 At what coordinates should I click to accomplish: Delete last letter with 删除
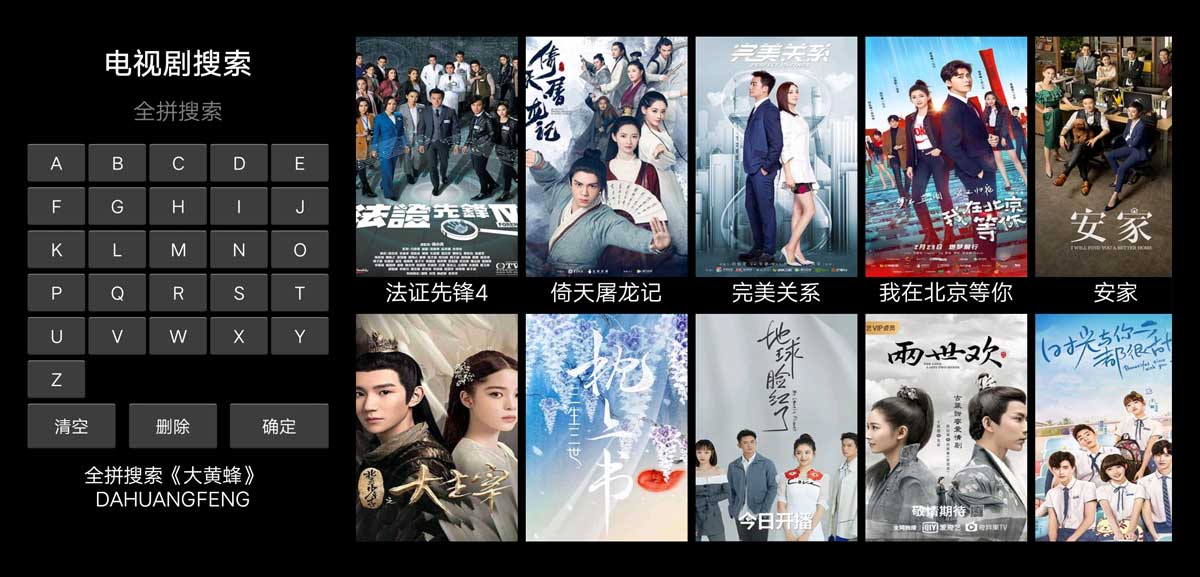click(x=173, y=426)
